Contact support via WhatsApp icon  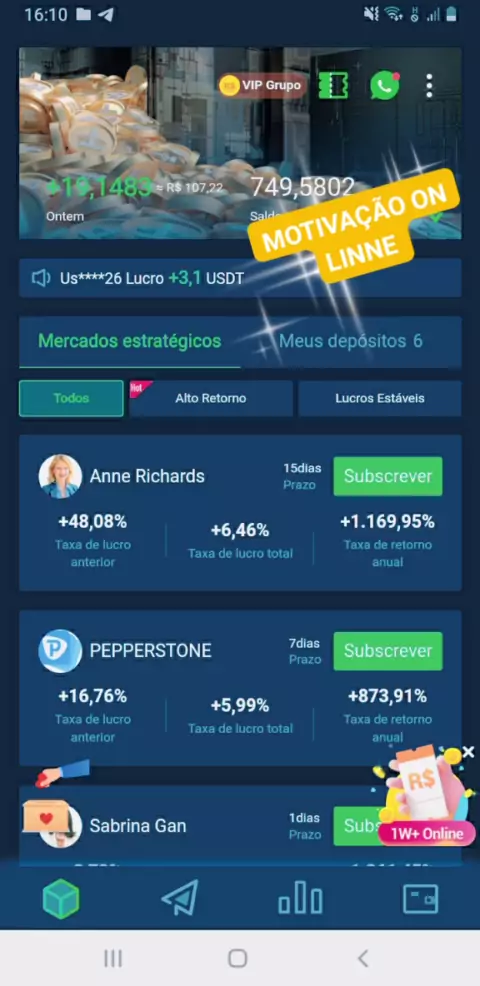(x=384, y=85)
